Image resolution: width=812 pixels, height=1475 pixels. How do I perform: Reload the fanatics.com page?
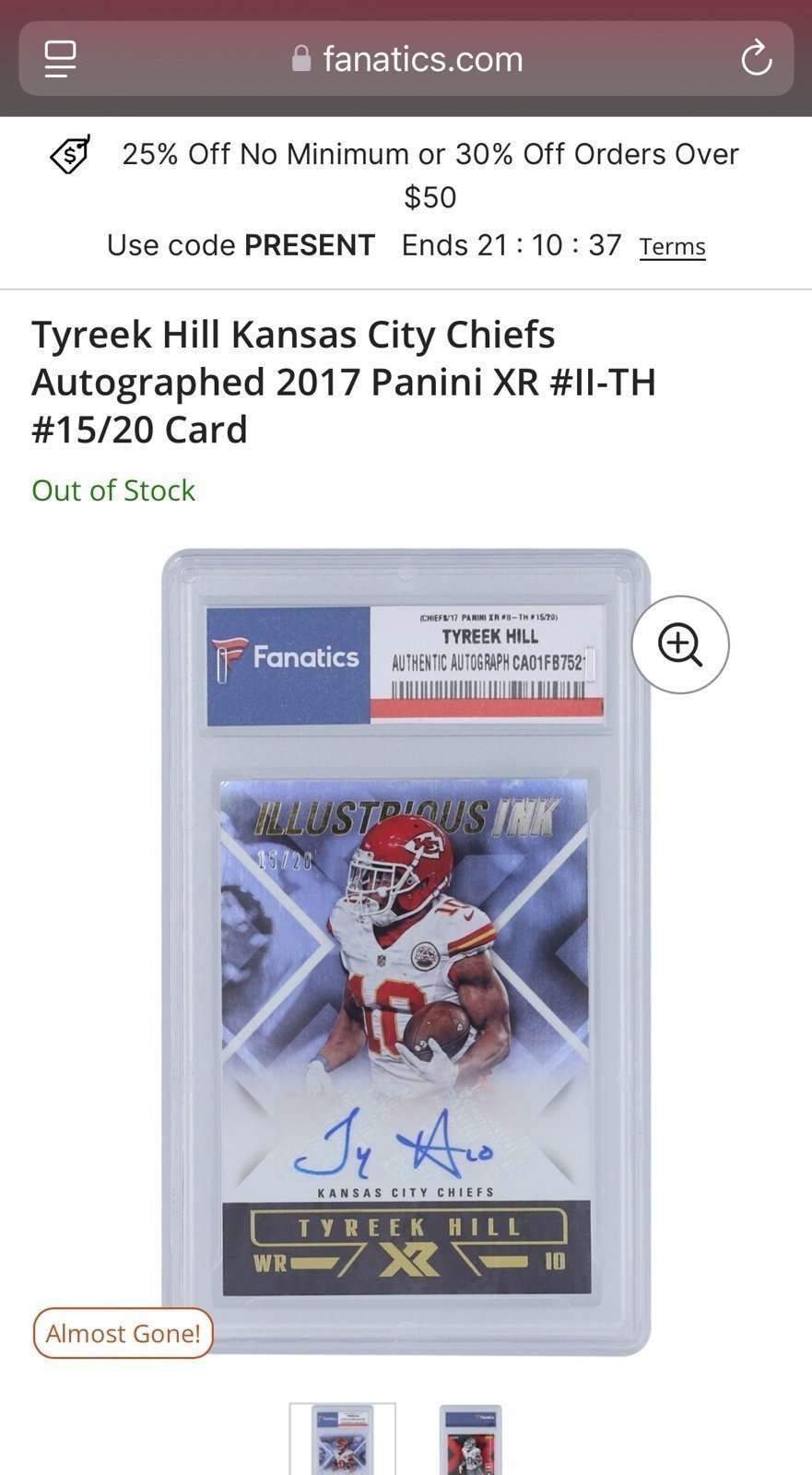pyautogui.click(x=756, y=59)
